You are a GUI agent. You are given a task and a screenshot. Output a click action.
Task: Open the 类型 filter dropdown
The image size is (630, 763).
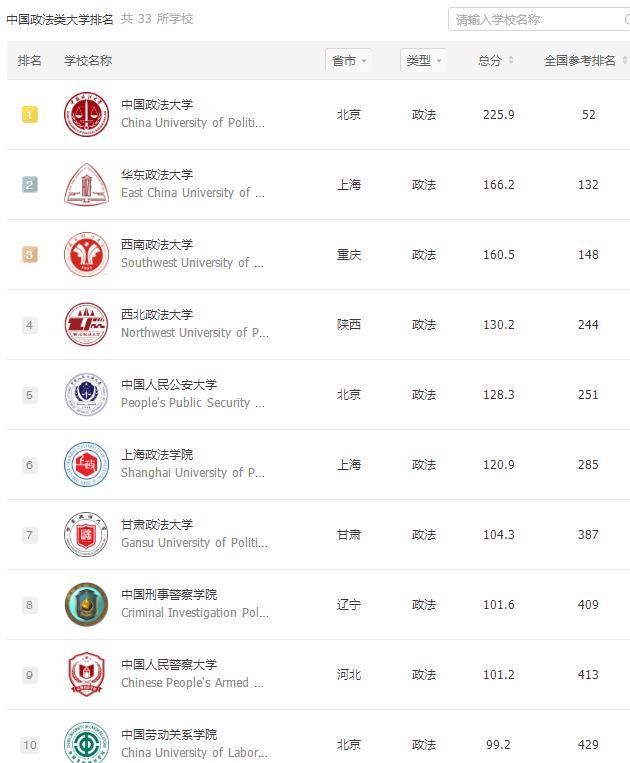pyautogui.click(x=424, y=61)
